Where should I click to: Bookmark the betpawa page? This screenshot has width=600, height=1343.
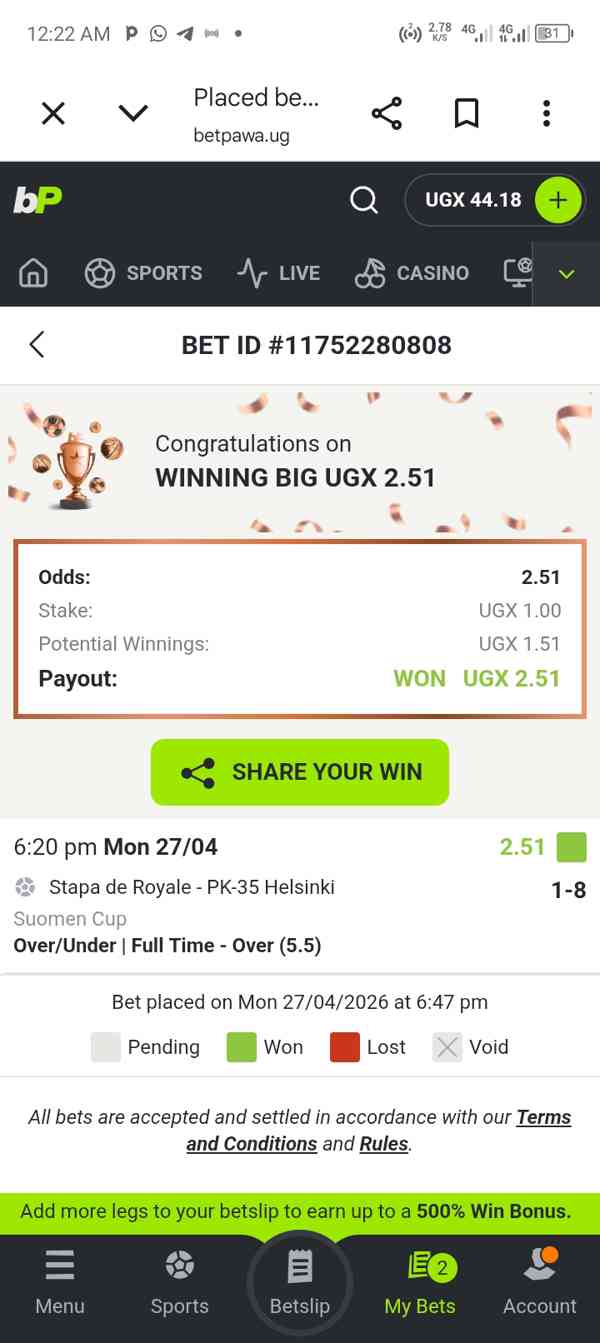(x=466, y=113)
